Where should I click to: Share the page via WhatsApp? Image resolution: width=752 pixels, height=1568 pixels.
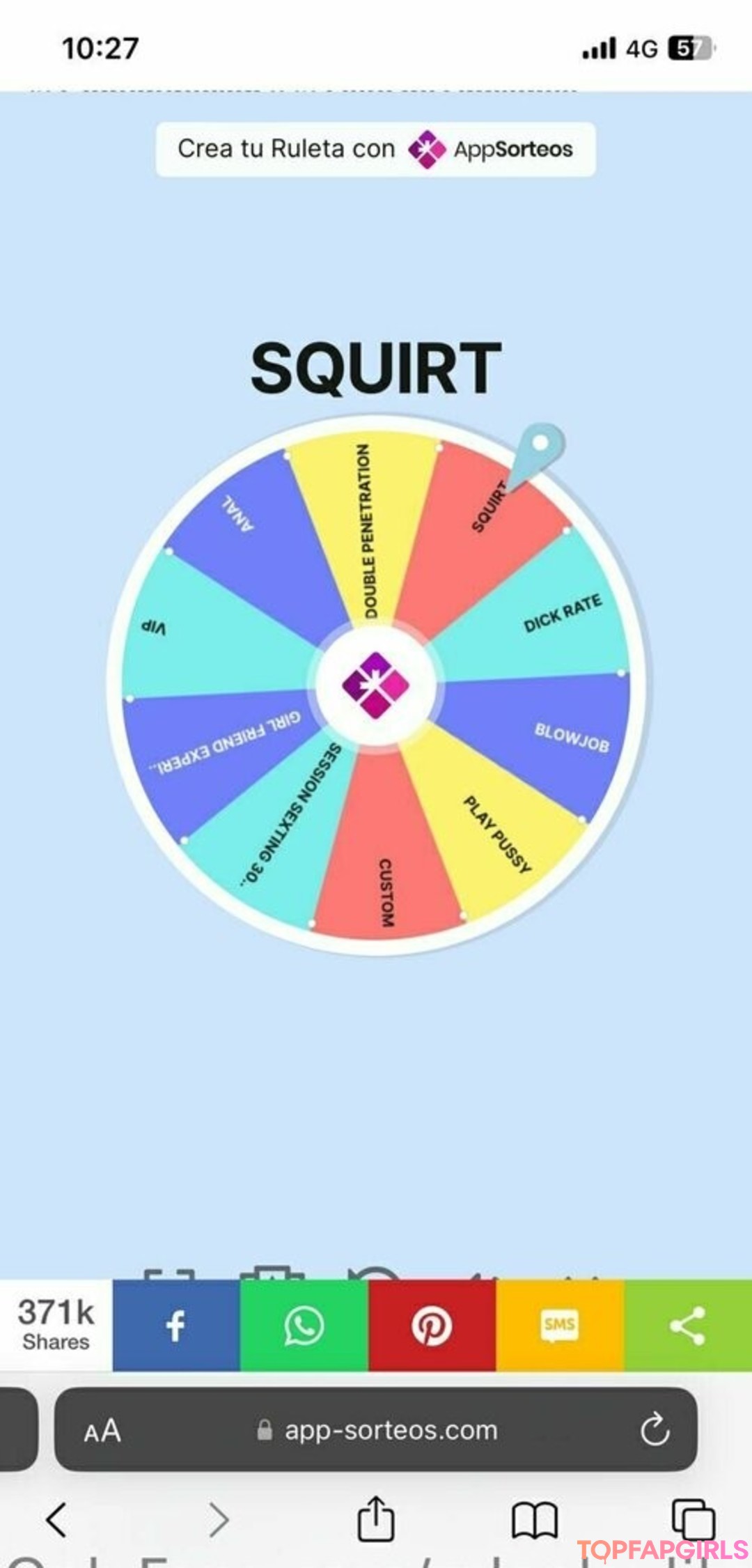(304, 1325)
